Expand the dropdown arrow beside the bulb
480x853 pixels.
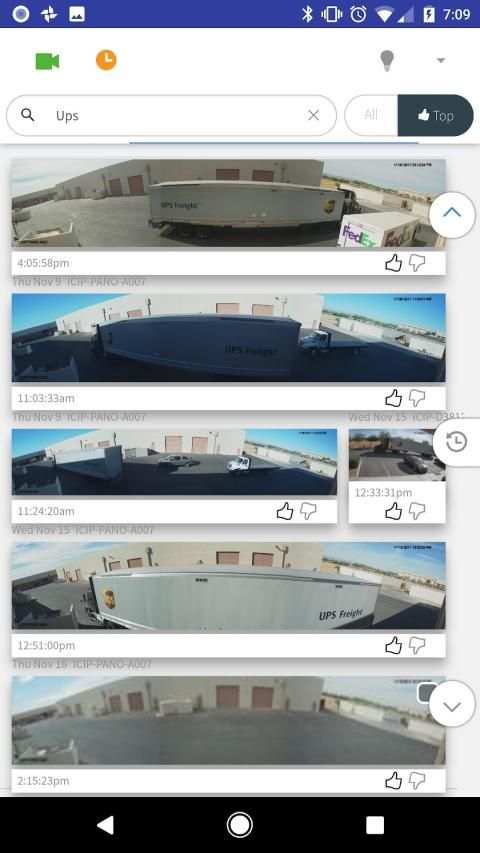[x=441, y=60]
